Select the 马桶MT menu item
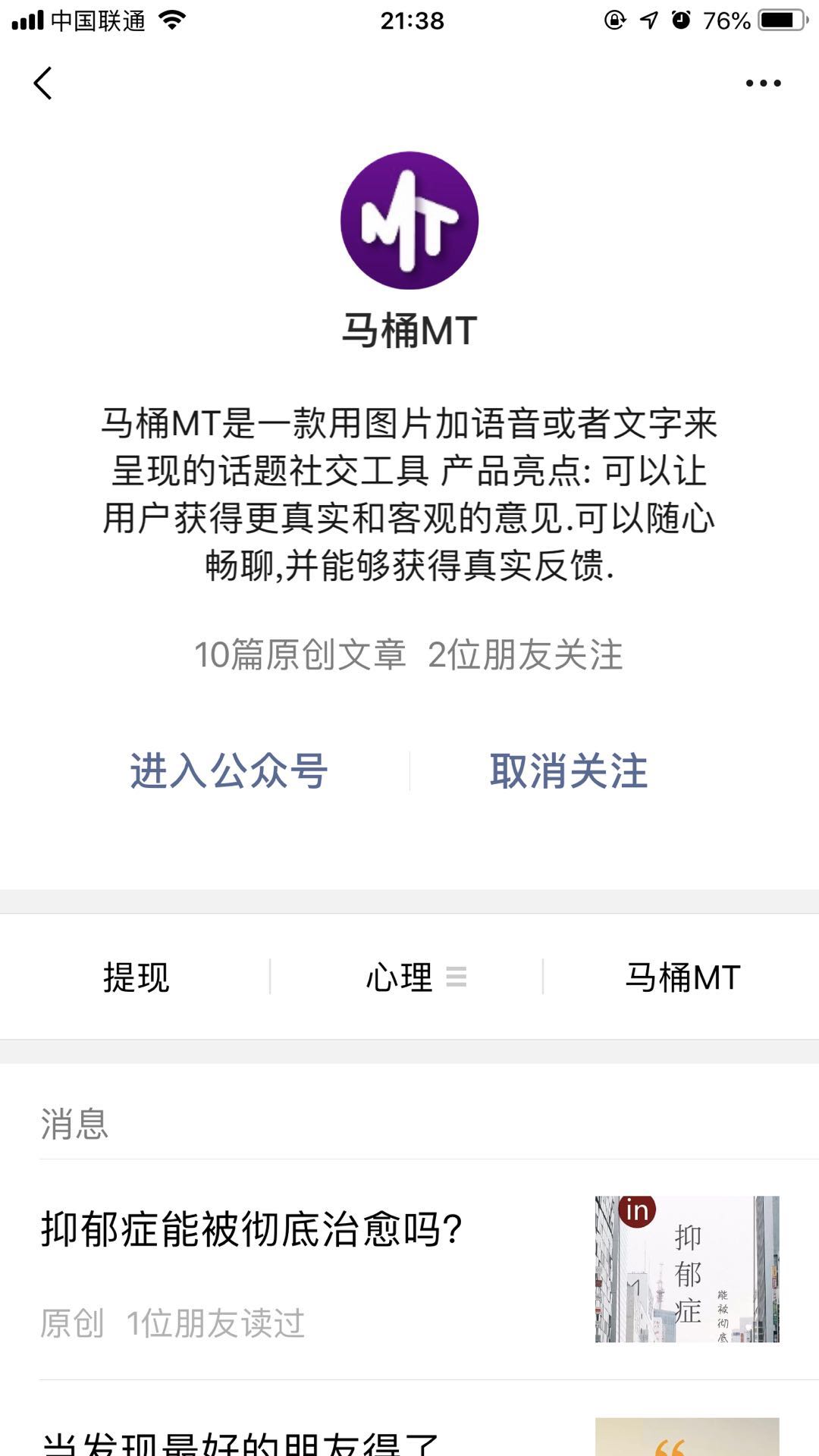819x1456 pixels. coord(682,977)
